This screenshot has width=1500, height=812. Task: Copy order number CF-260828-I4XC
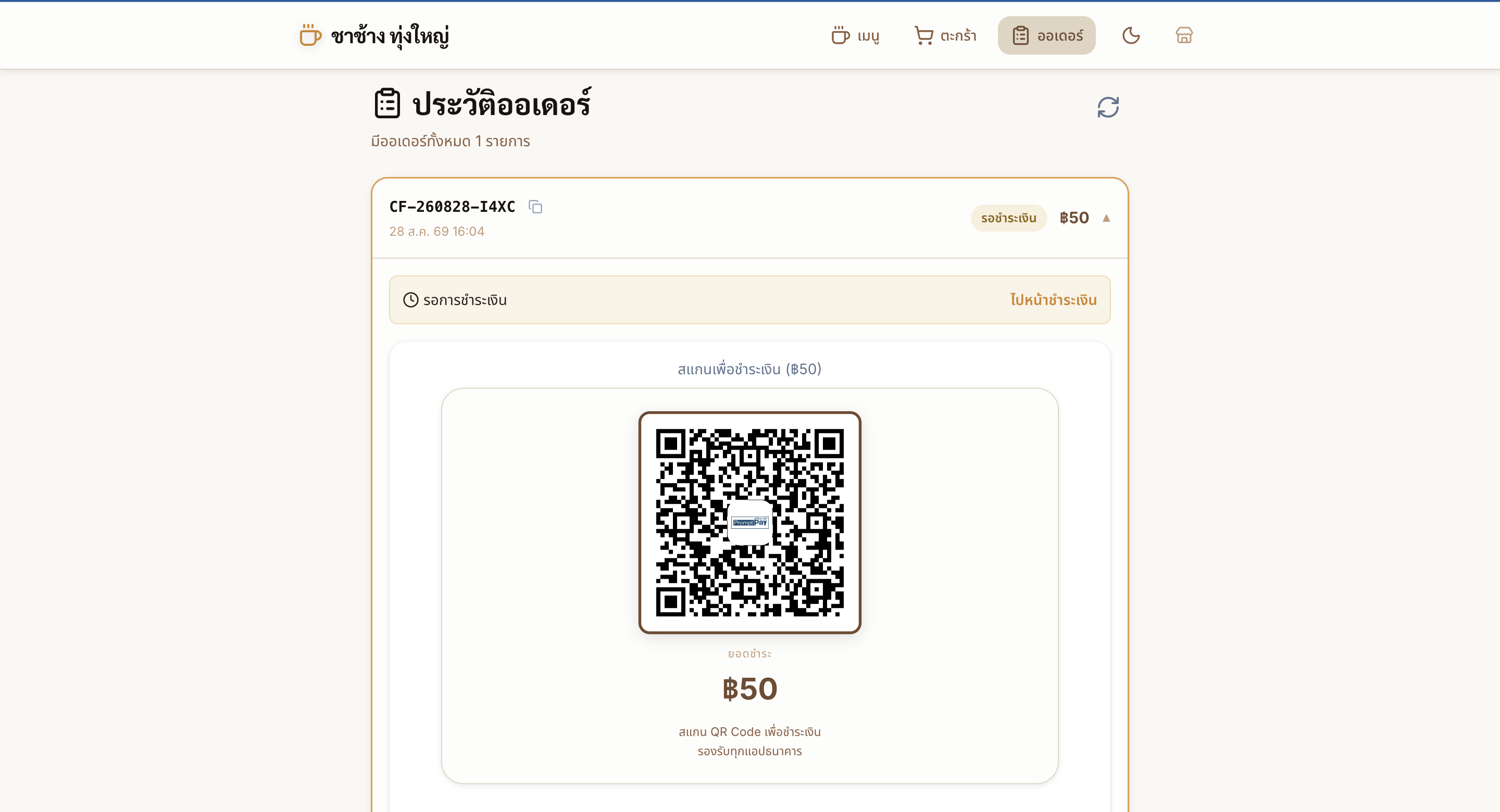tap(535, 207)
